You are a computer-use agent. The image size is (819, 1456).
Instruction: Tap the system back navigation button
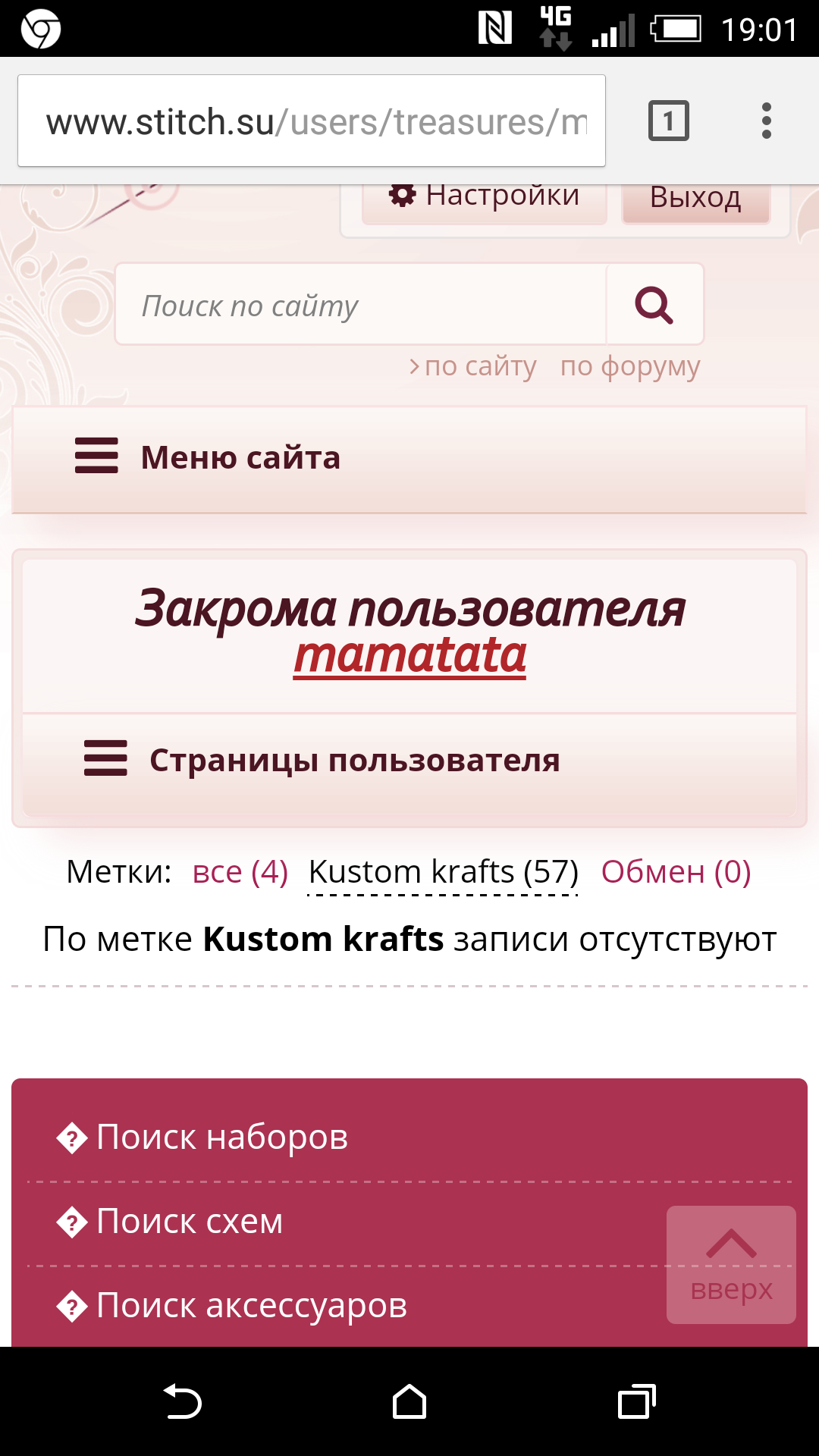coord(182,1401)
